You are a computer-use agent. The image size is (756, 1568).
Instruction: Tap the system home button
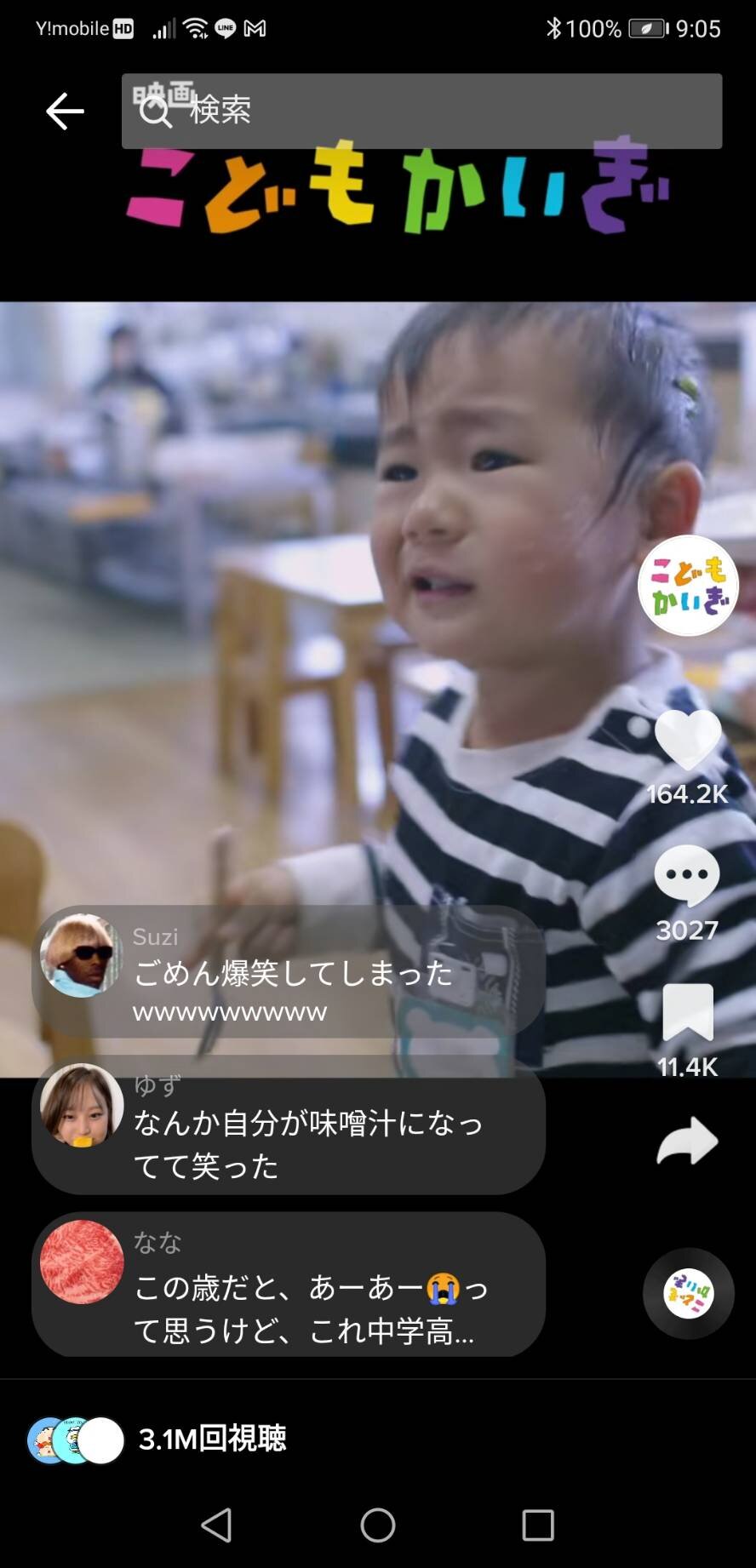378,1525
